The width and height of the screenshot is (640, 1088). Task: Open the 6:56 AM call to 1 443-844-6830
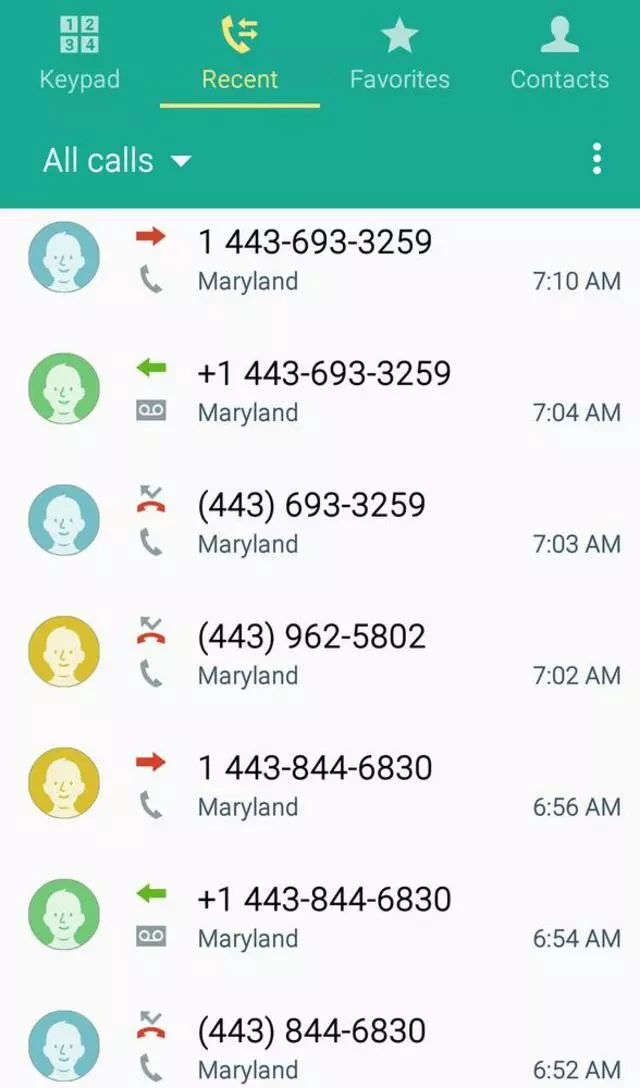coord(380,786)
